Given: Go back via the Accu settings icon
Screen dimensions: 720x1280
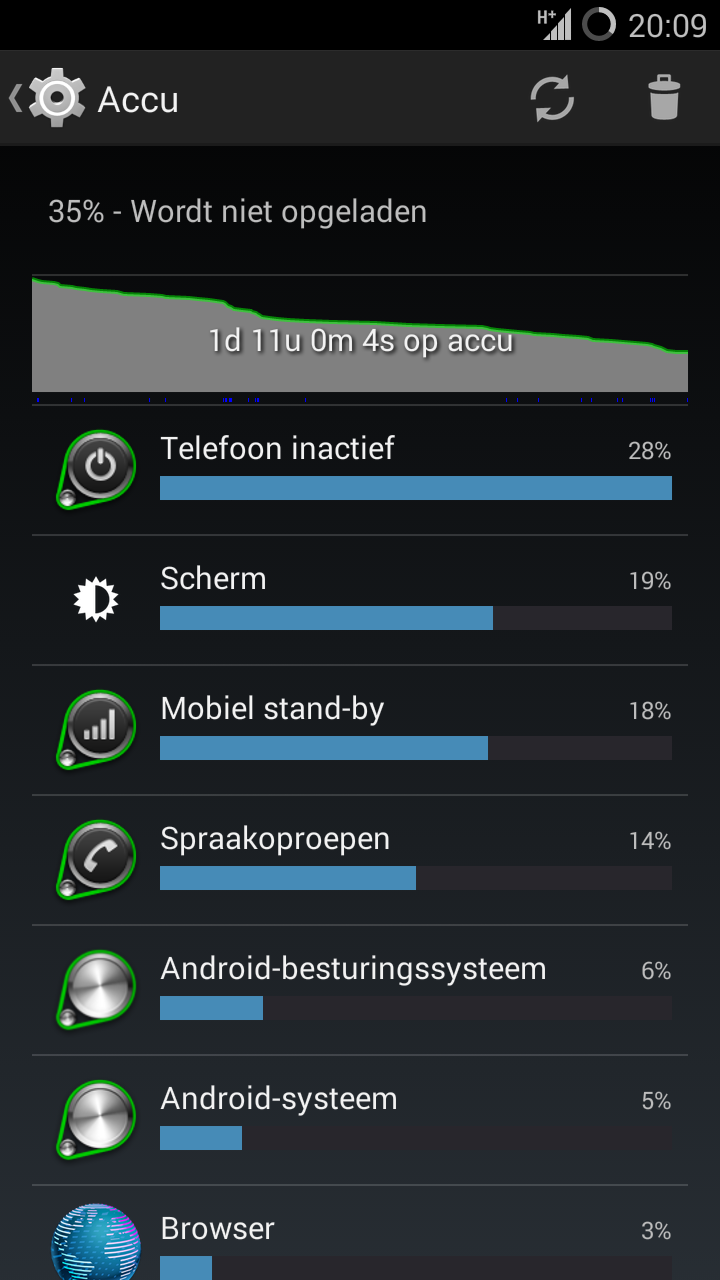Looking at the screenshot, I should point(48,98).
